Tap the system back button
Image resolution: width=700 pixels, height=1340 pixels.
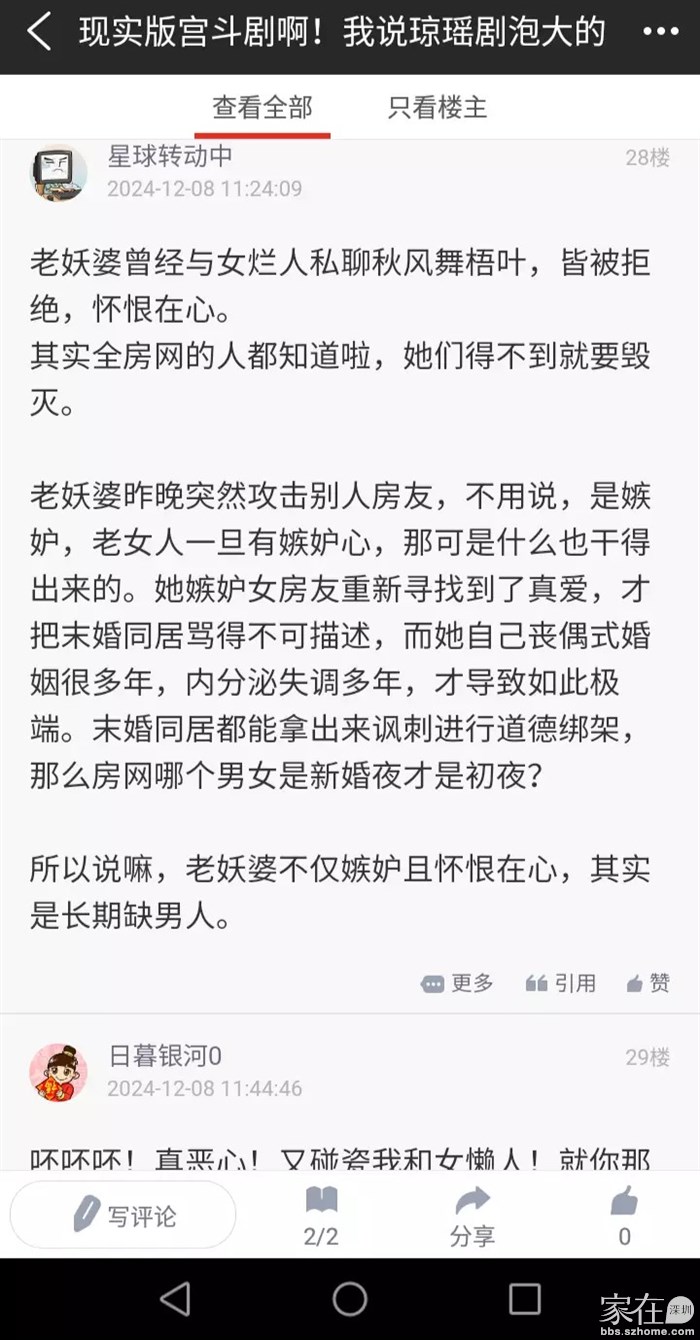tap(175, 1299)
